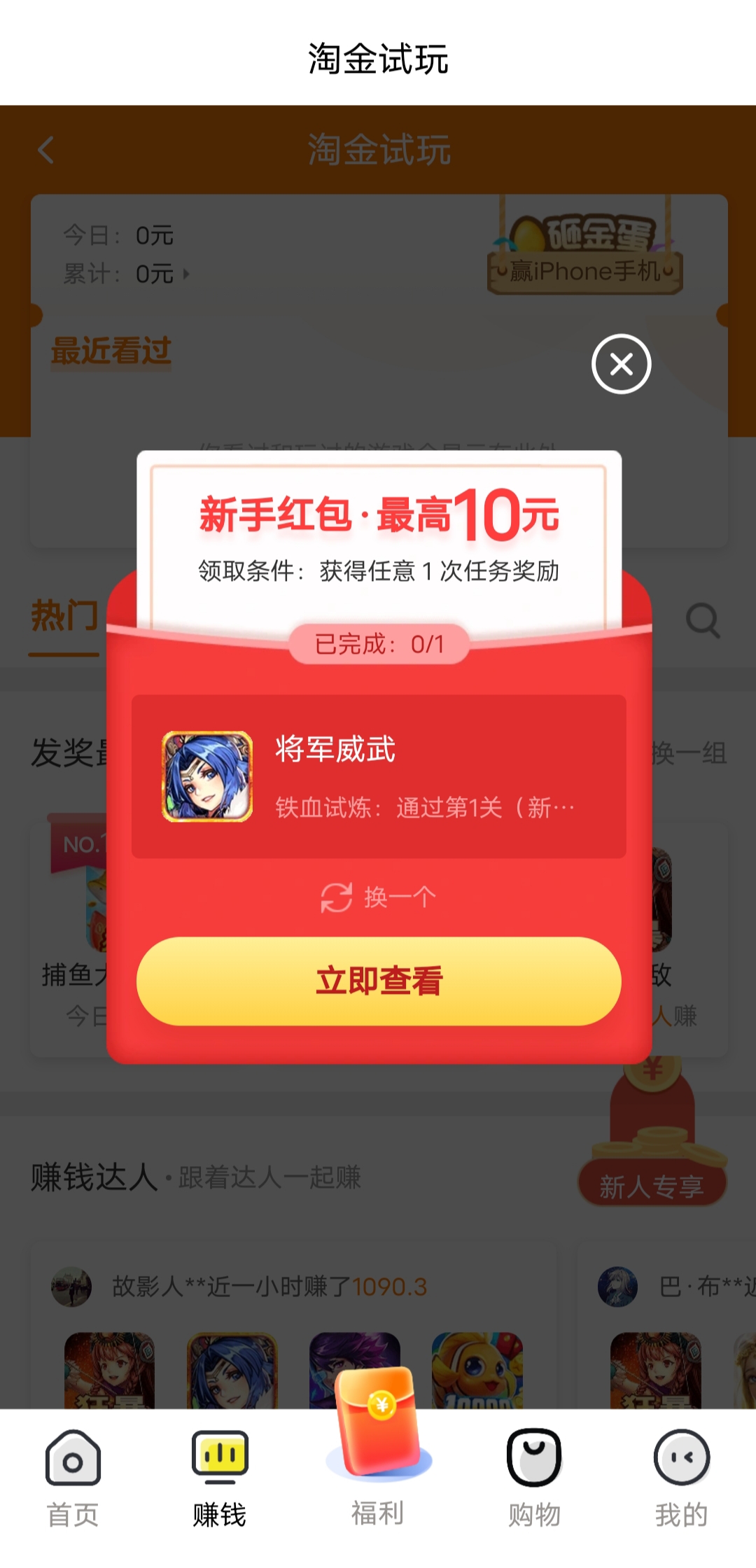Screen dimensions: 756x1568
Task: Swap the game with 换一个
Action: (x=379, y=897)
